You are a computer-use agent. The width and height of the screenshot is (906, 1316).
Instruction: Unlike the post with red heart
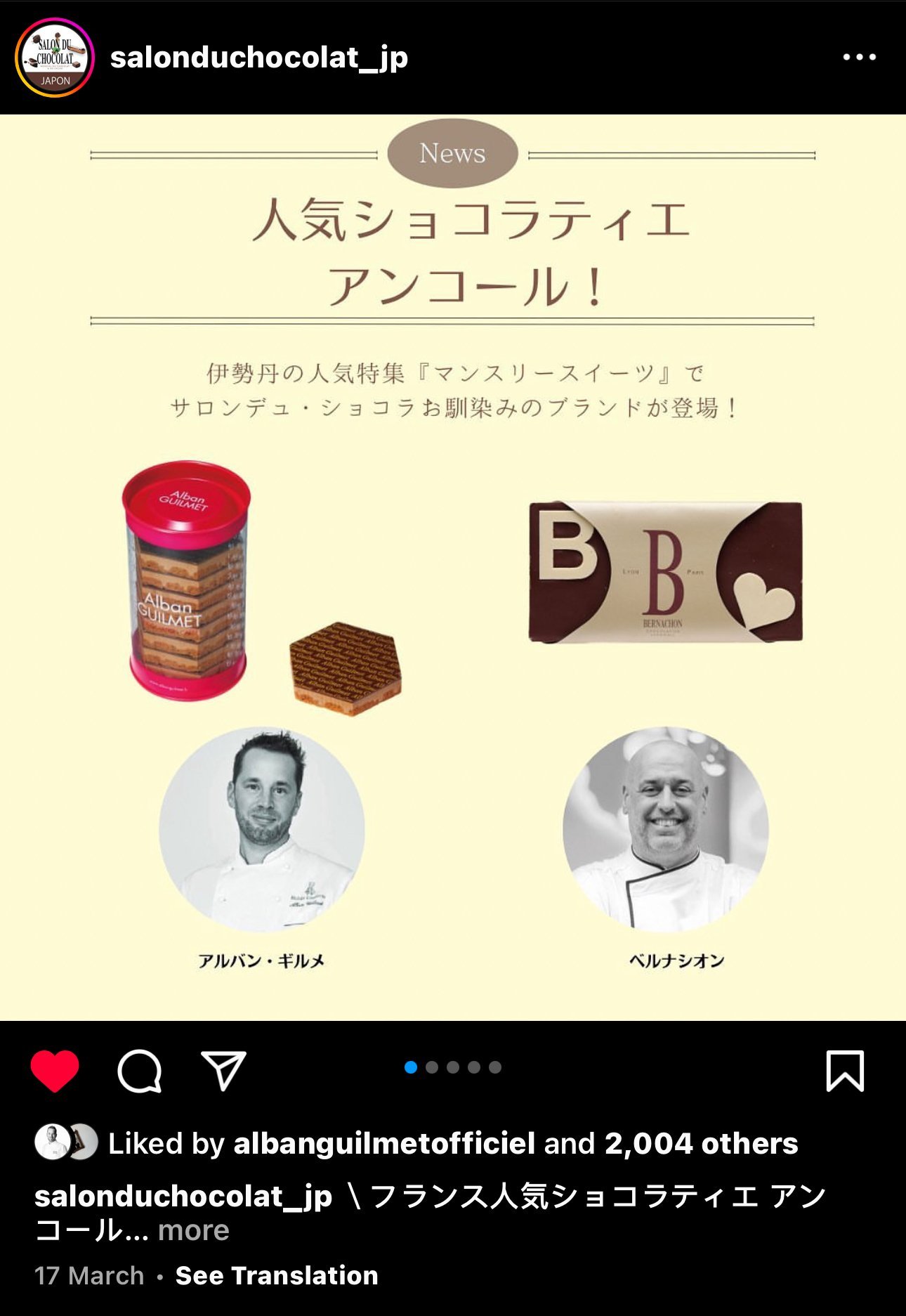click(55, 1071)
